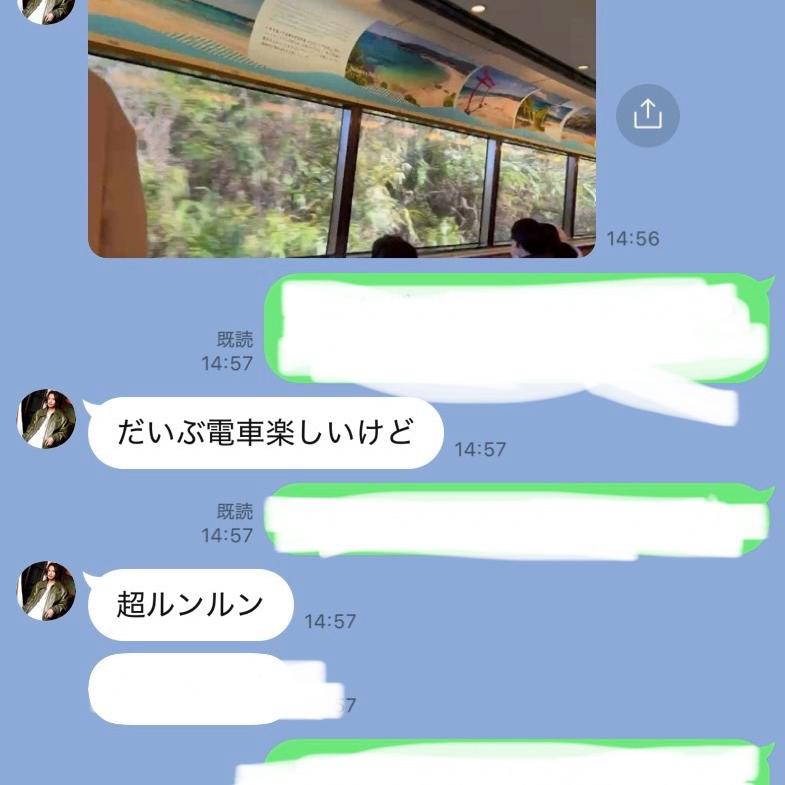The height and width of the screenshot is (785, 785).
Task: Open the train window photo message
Action: point(341,130)
